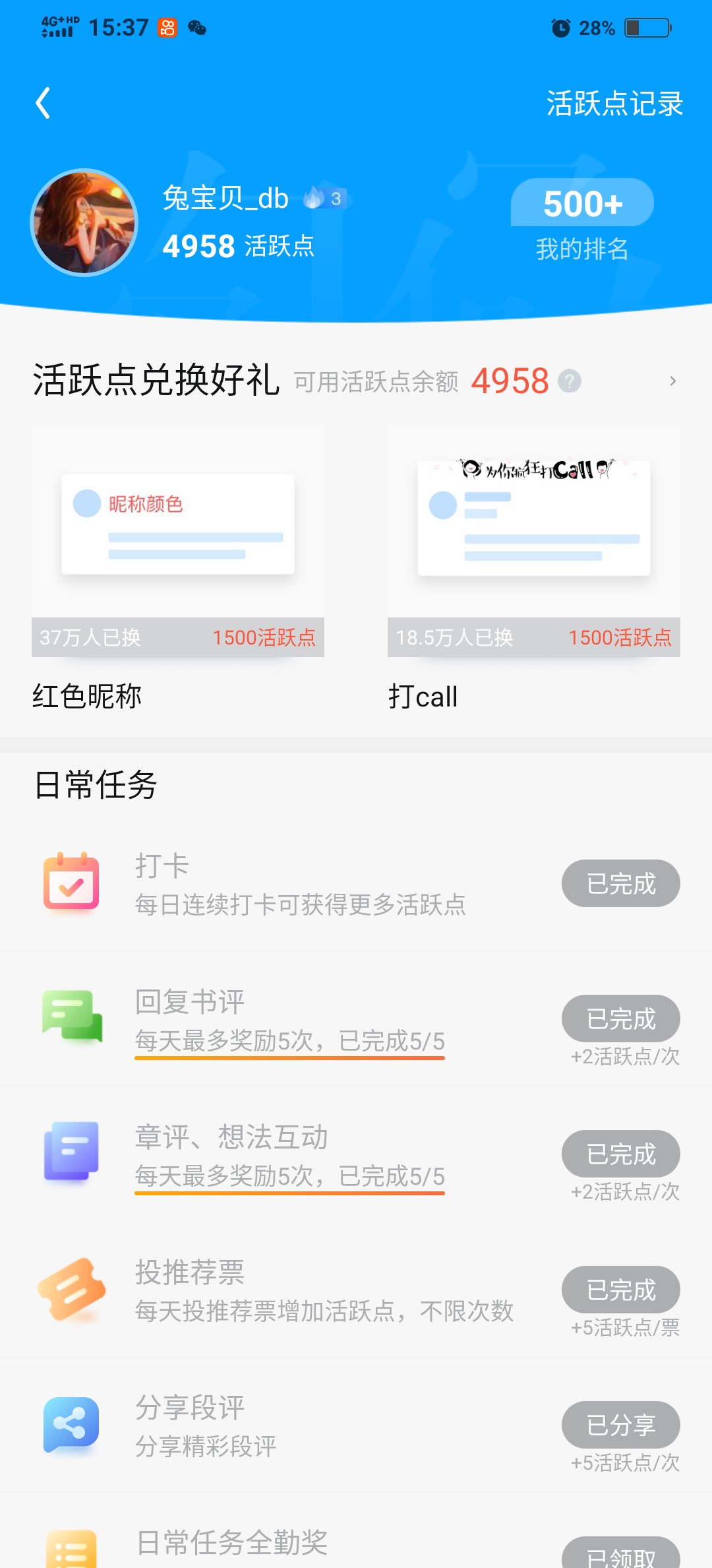Open the 红色昵称 reward card
Screen dimensions: 712x1568
pos(178,569)
